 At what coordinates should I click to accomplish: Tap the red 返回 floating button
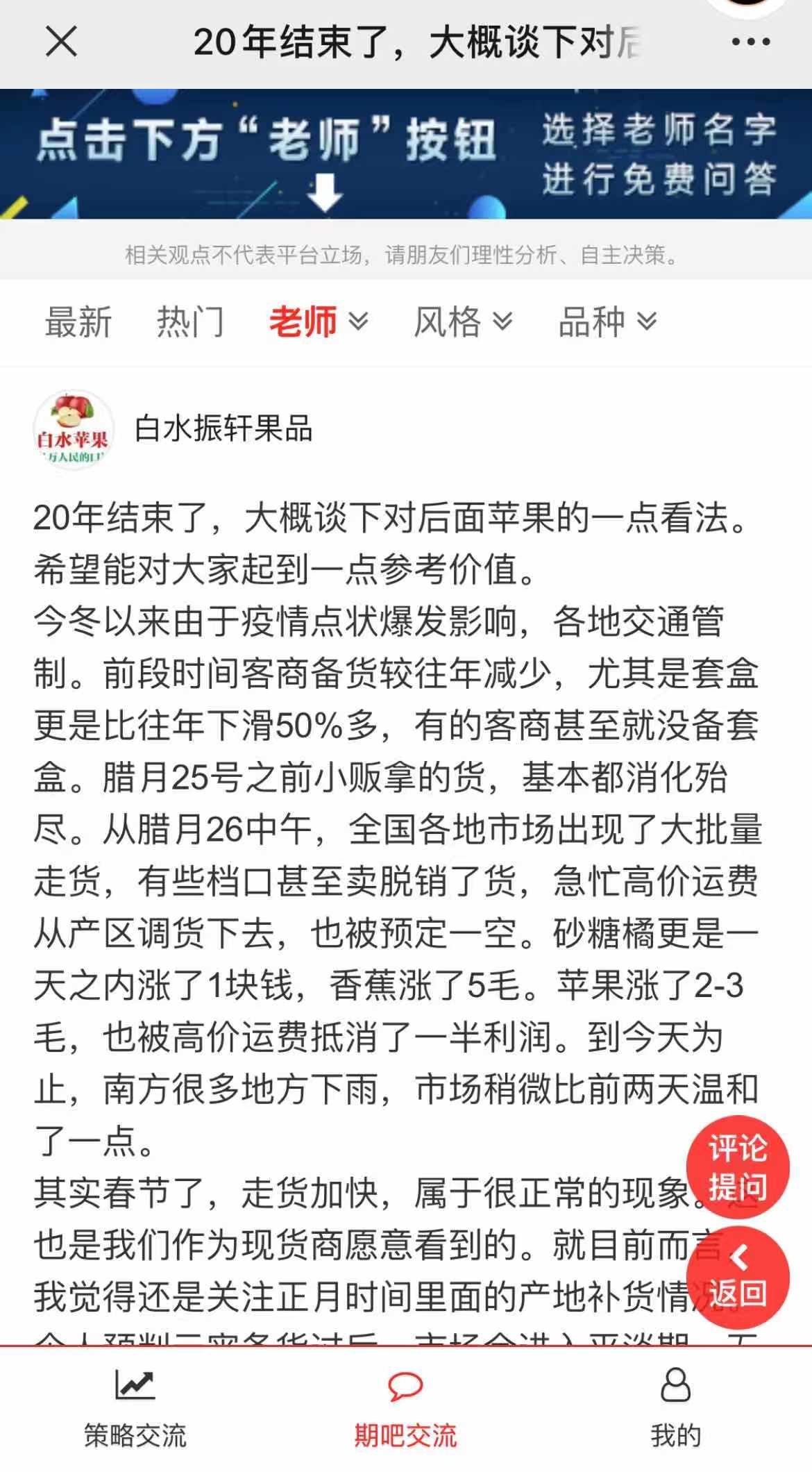pos(737,1278)
